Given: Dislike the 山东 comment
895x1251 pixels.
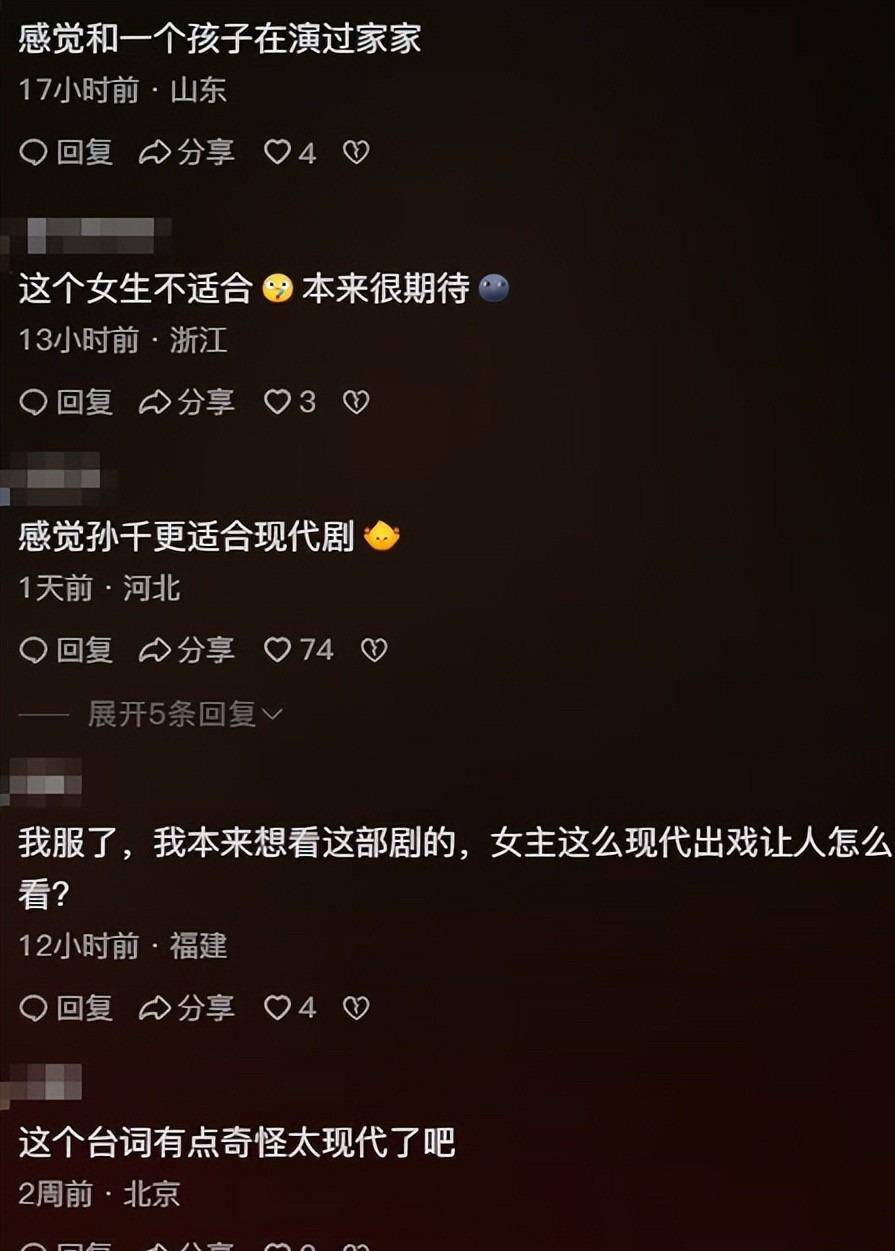Looking at the screenshot, I should pyautogui.click(x=356, y=152).
